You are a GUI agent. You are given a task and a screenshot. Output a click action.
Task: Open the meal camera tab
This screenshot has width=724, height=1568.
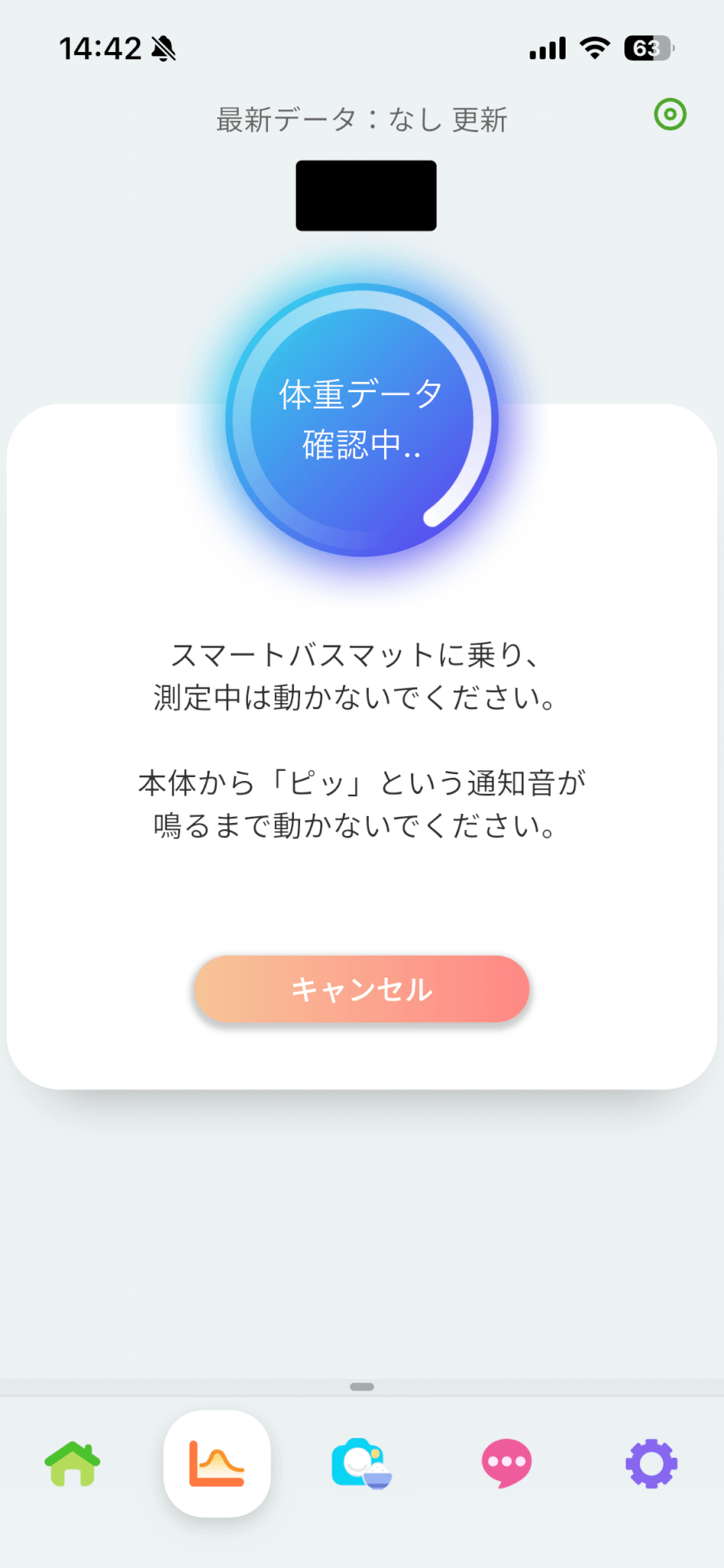click(361, 1463)
